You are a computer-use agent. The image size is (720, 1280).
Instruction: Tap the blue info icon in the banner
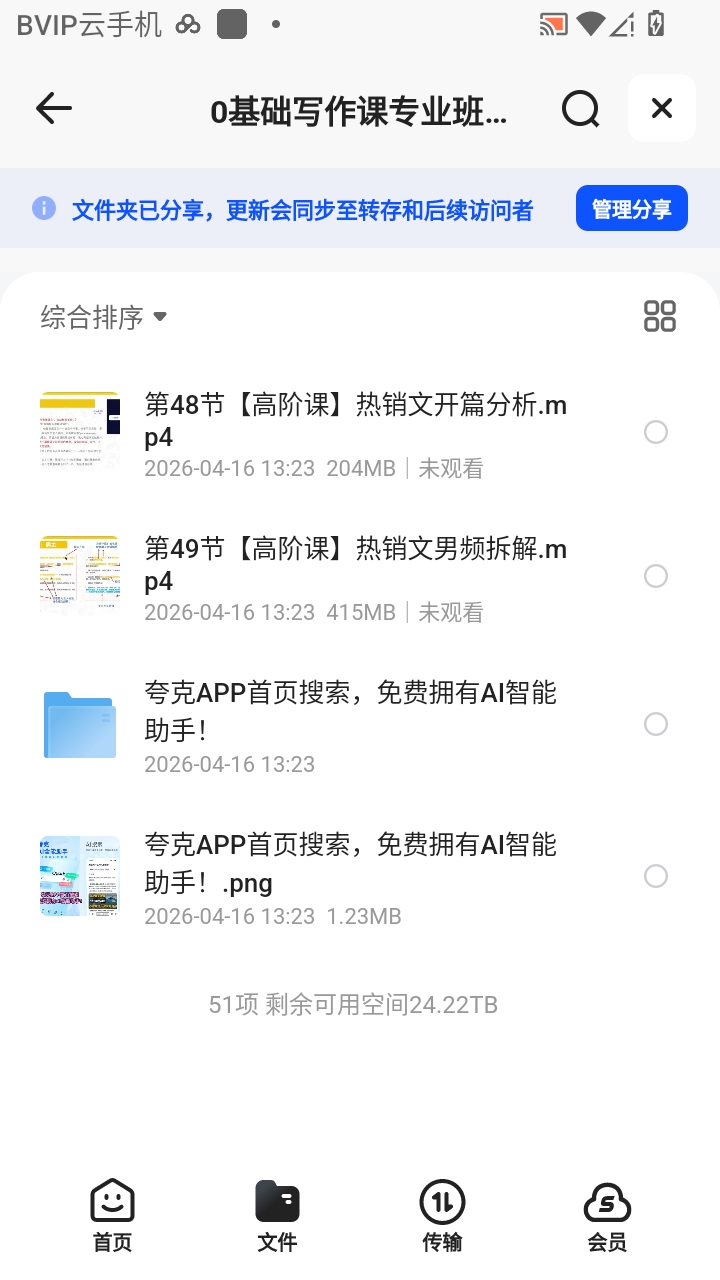44,207
